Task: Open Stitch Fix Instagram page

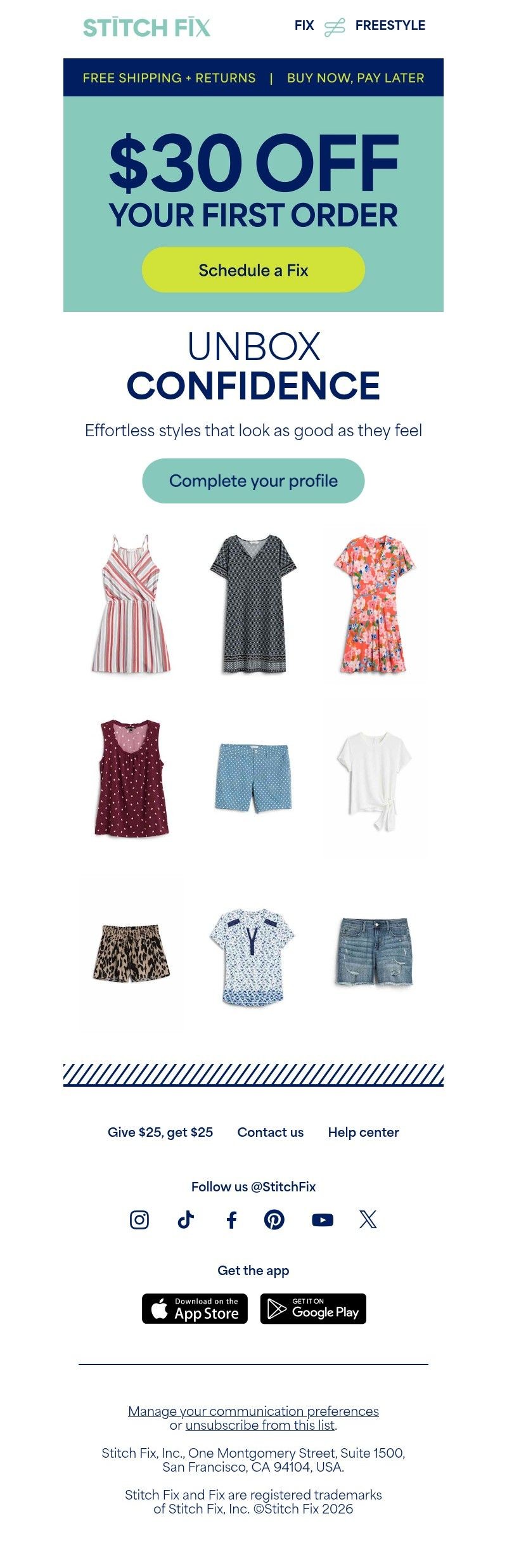Action: click(x=139, y=1219)
